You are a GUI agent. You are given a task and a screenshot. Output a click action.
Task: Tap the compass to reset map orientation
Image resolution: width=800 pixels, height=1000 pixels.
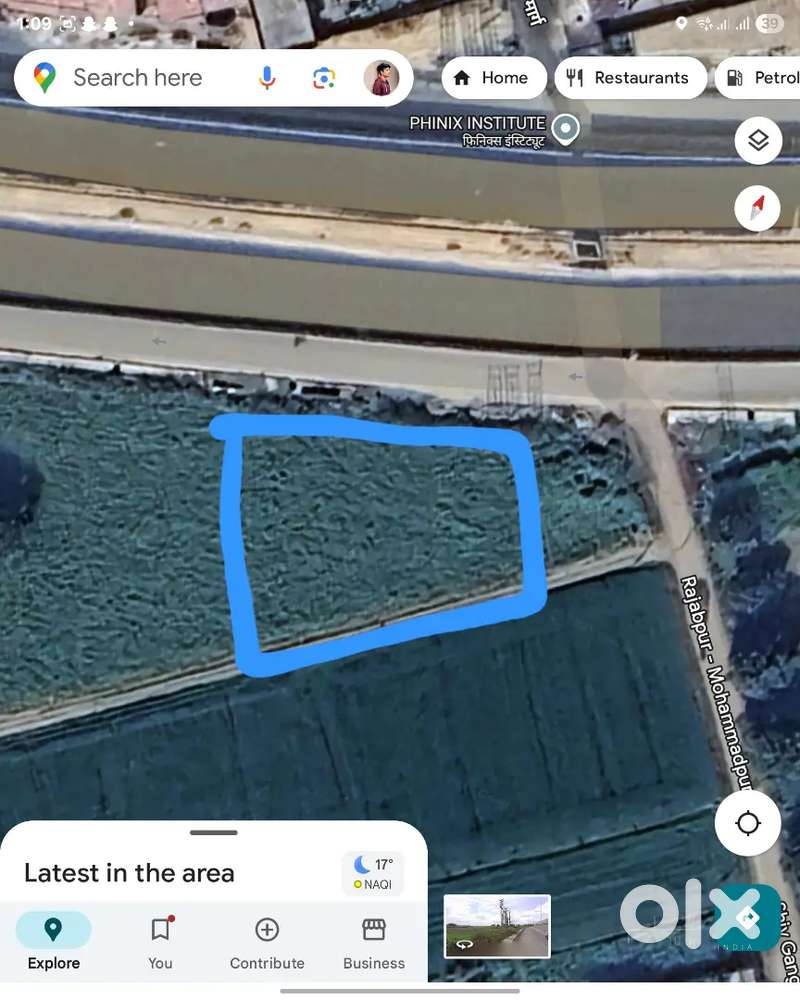click(x=757, y=208)
